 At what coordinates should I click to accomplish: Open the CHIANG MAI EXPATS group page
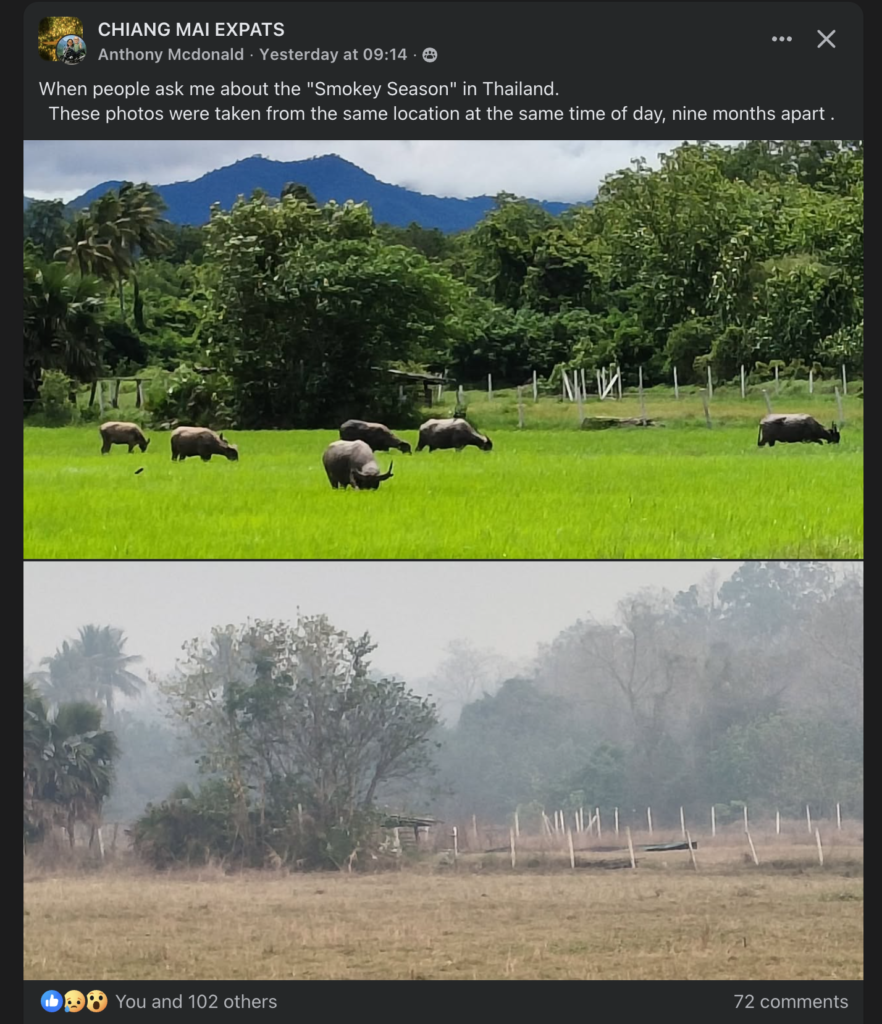(190, 29)
